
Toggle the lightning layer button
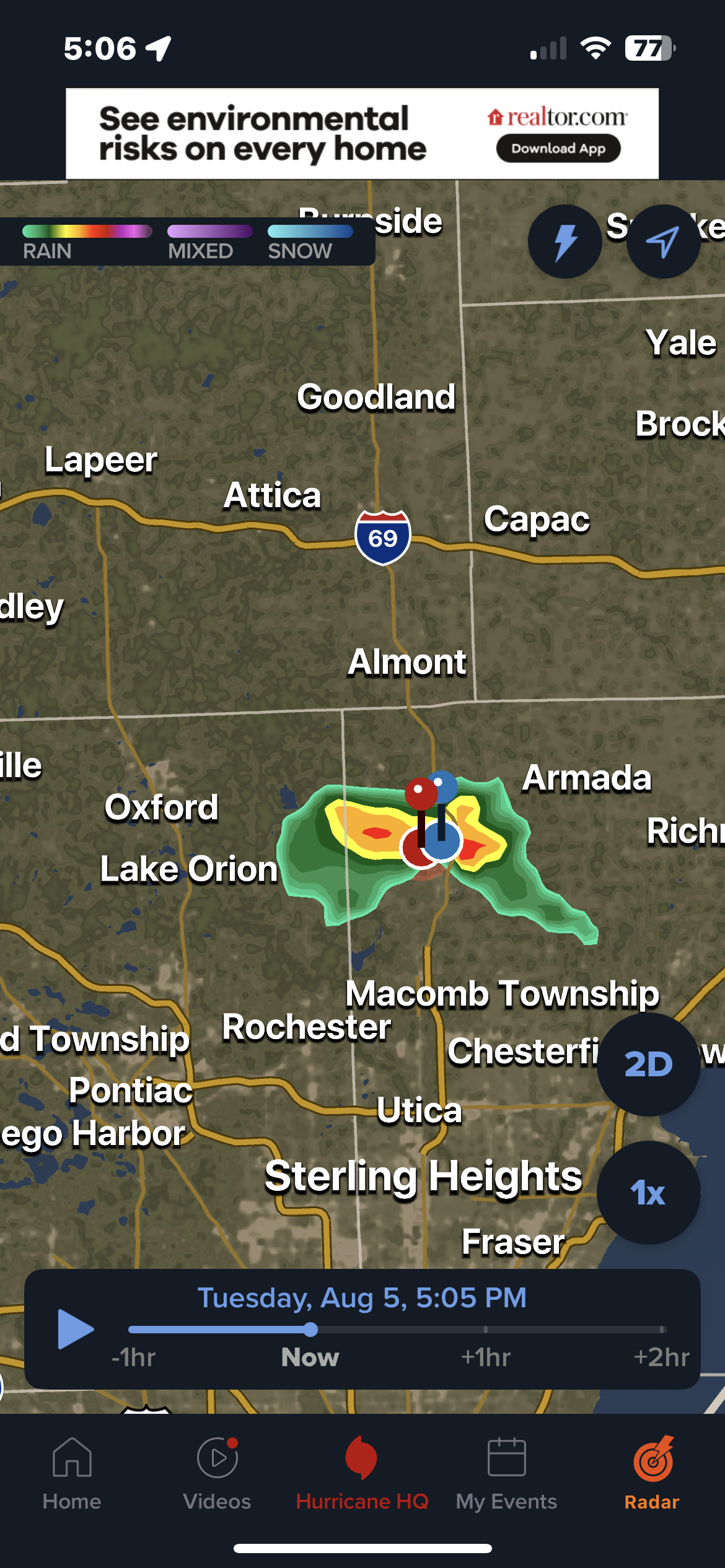pyautogui.click(x=565, y=242)
